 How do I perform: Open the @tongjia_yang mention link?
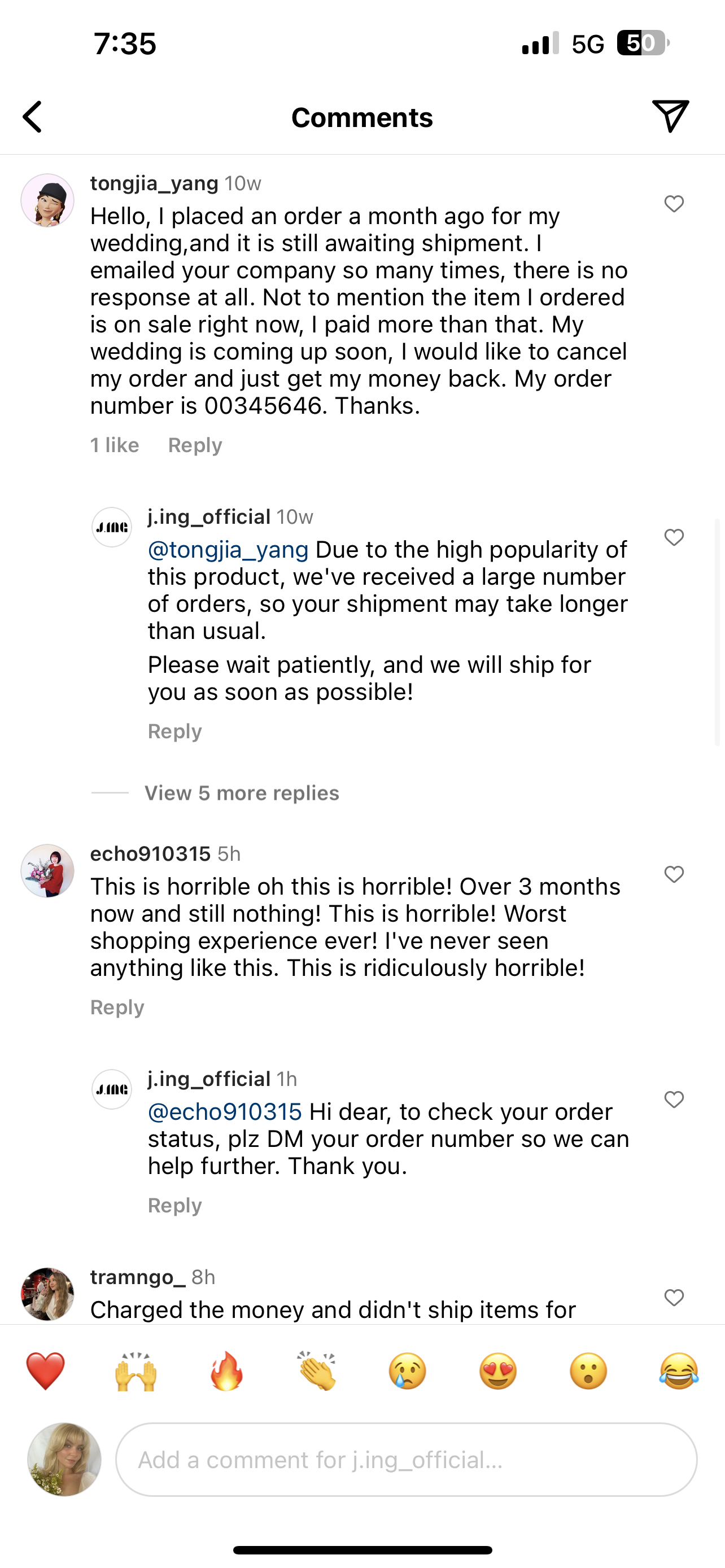(x=228, y=550)
